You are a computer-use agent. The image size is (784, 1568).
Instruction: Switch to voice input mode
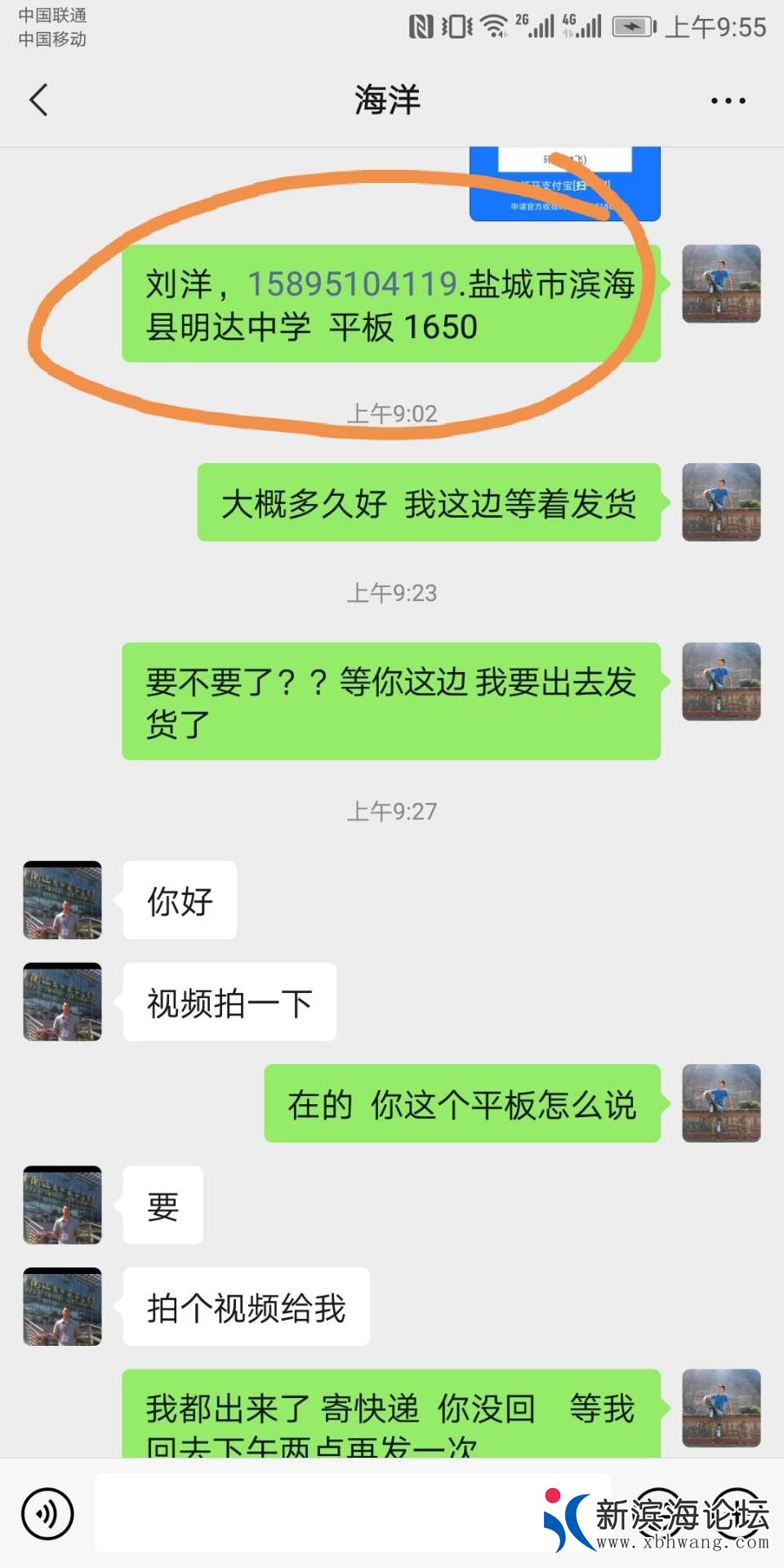[x=47, y=1513]
